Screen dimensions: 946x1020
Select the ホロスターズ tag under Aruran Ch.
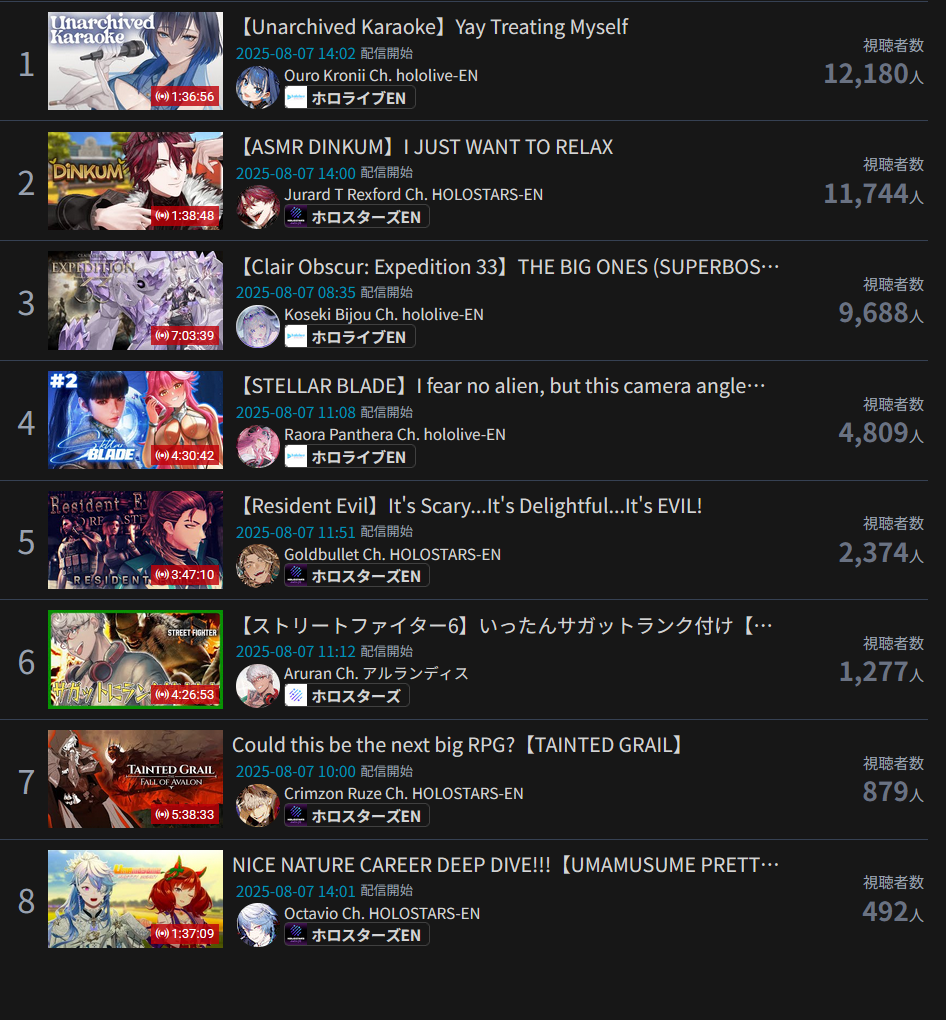click(346, 696)
